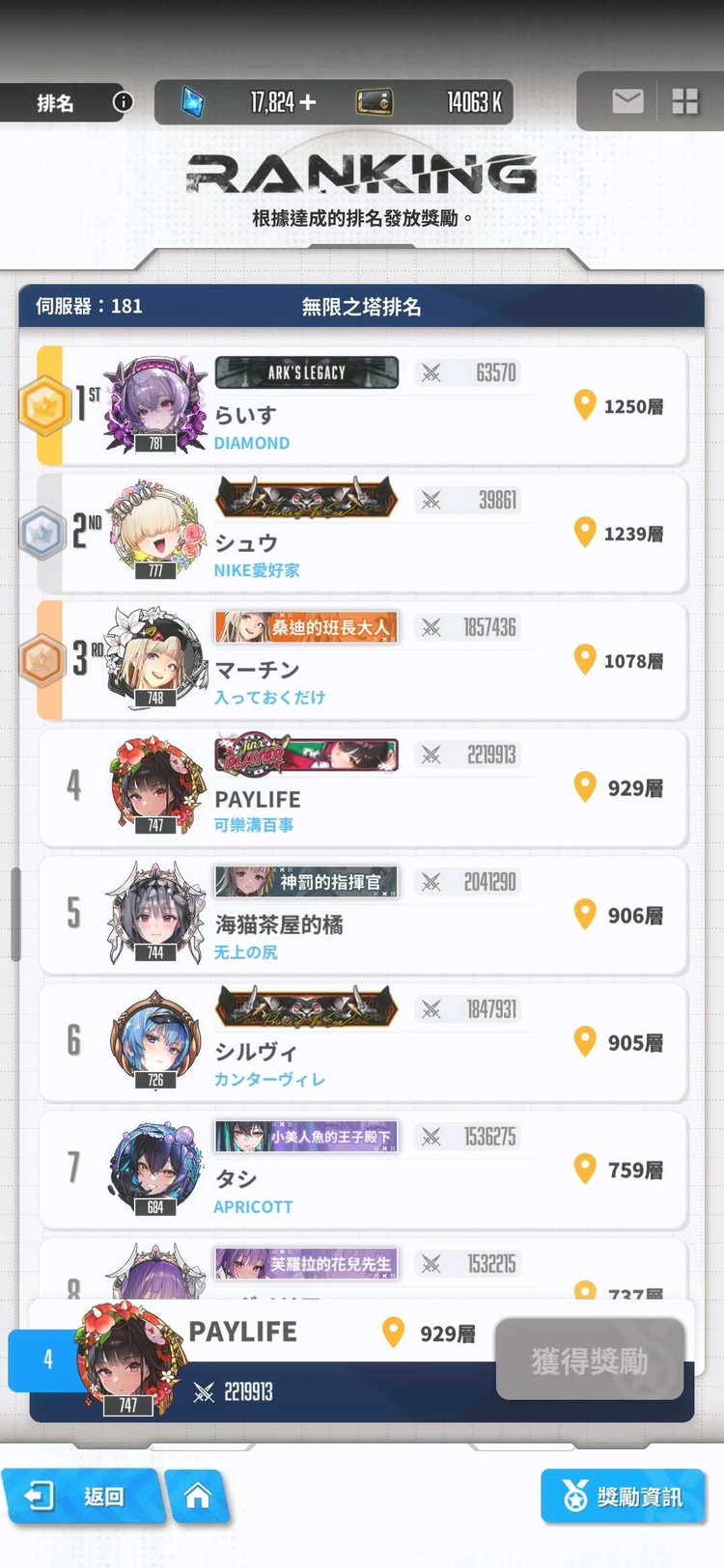Select the home icon at bottom
The height and width of the screenshot is (1568, 724).
pos(199,1497)
